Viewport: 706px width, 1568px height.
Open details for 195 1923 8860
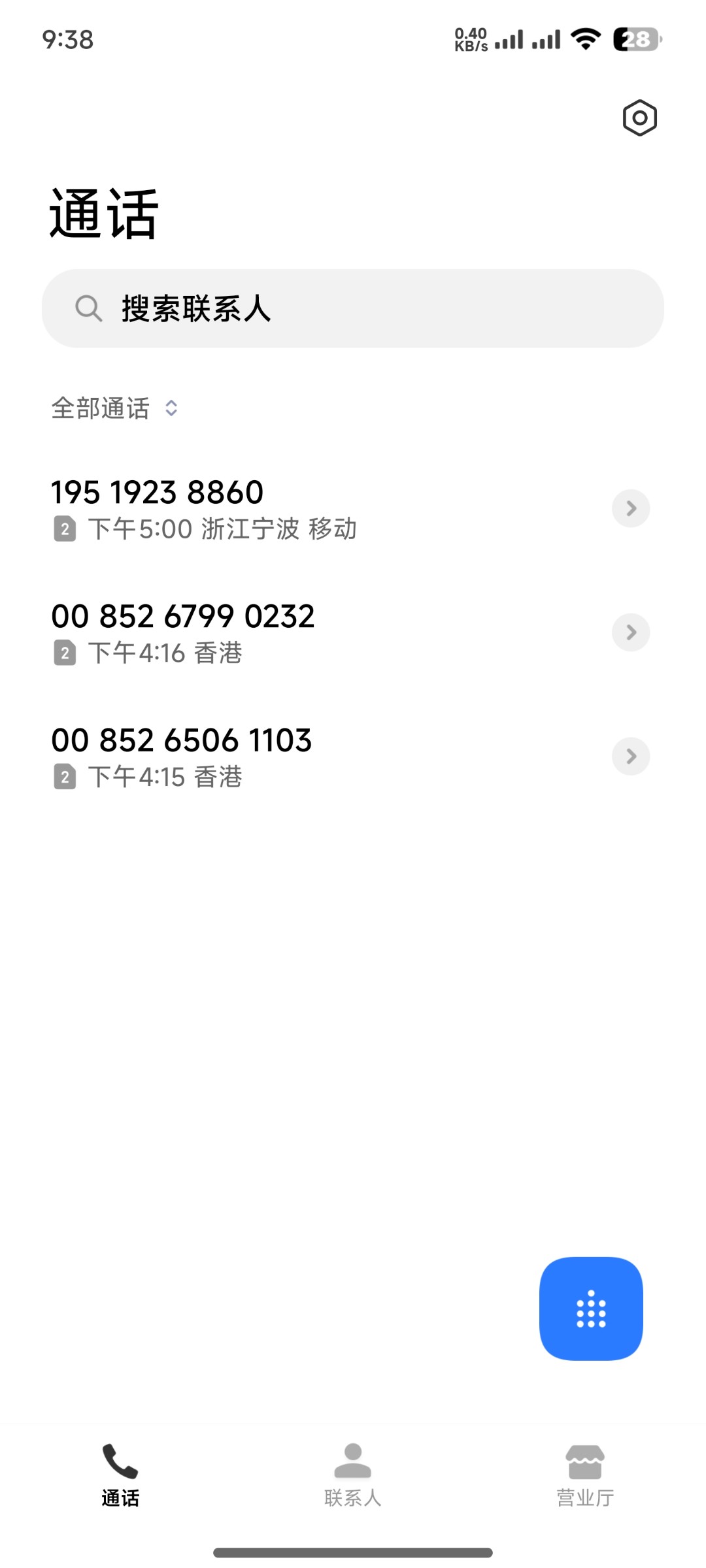[631, 508]
